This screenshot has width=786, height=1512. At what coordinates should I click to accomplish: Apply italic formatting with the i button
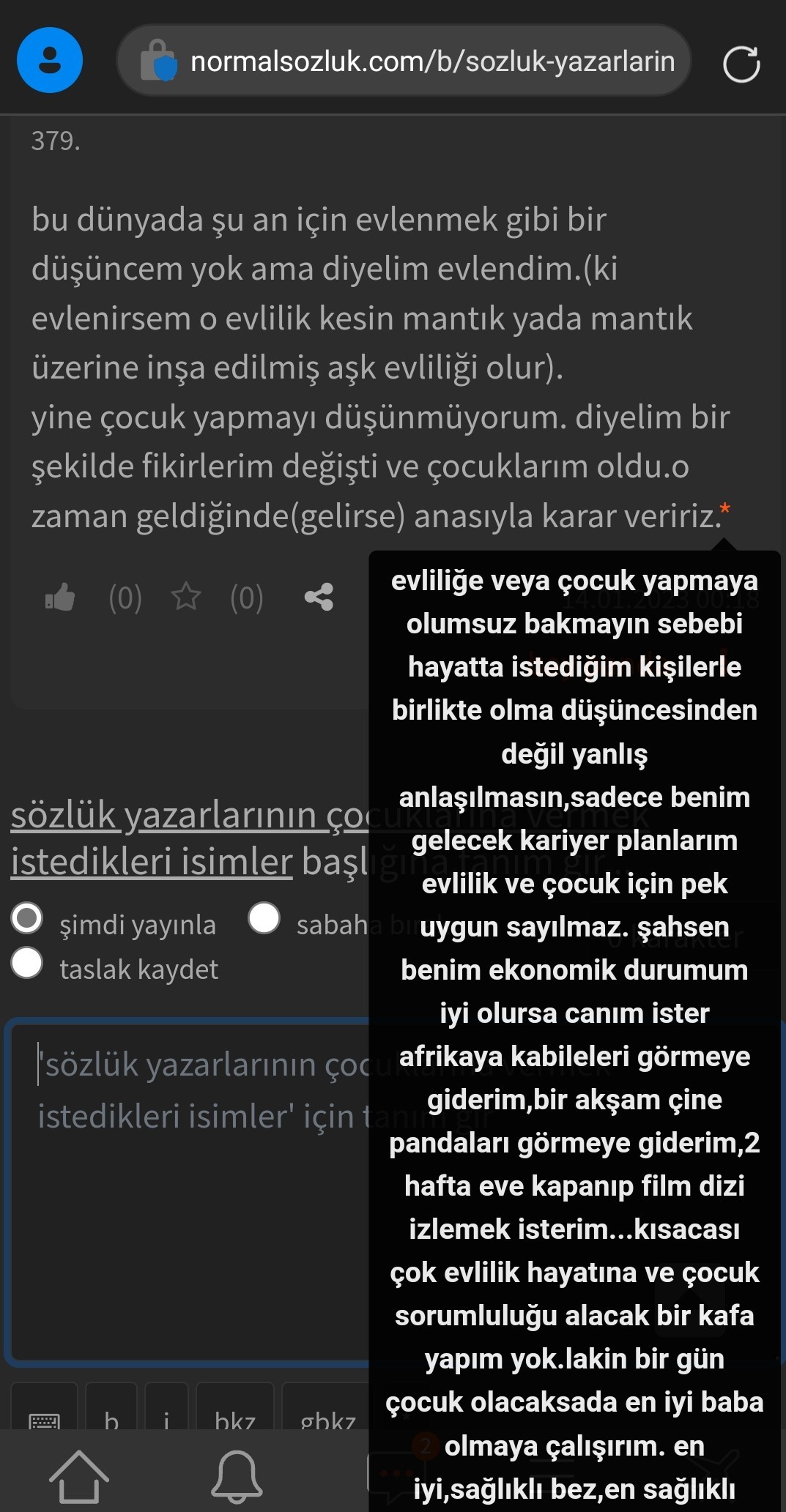[x=166, y=1419]
